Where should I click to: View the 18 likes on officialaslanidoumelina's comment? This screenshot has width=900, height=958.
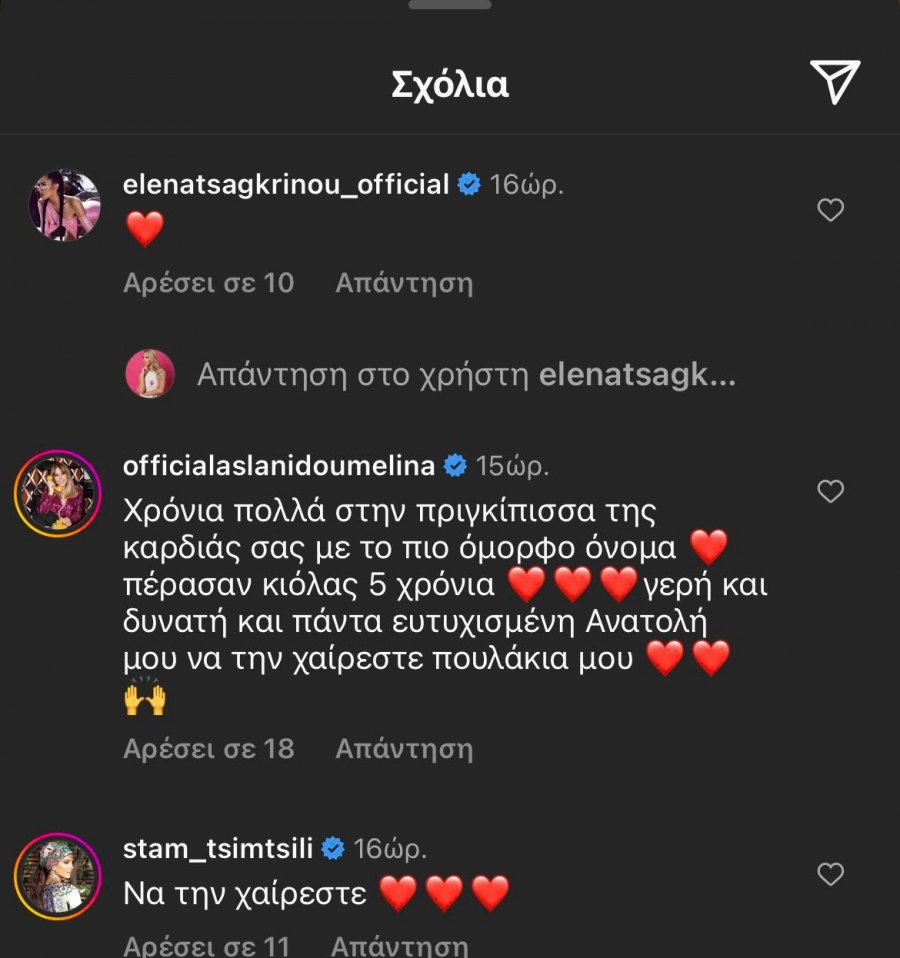coord(208,748)
